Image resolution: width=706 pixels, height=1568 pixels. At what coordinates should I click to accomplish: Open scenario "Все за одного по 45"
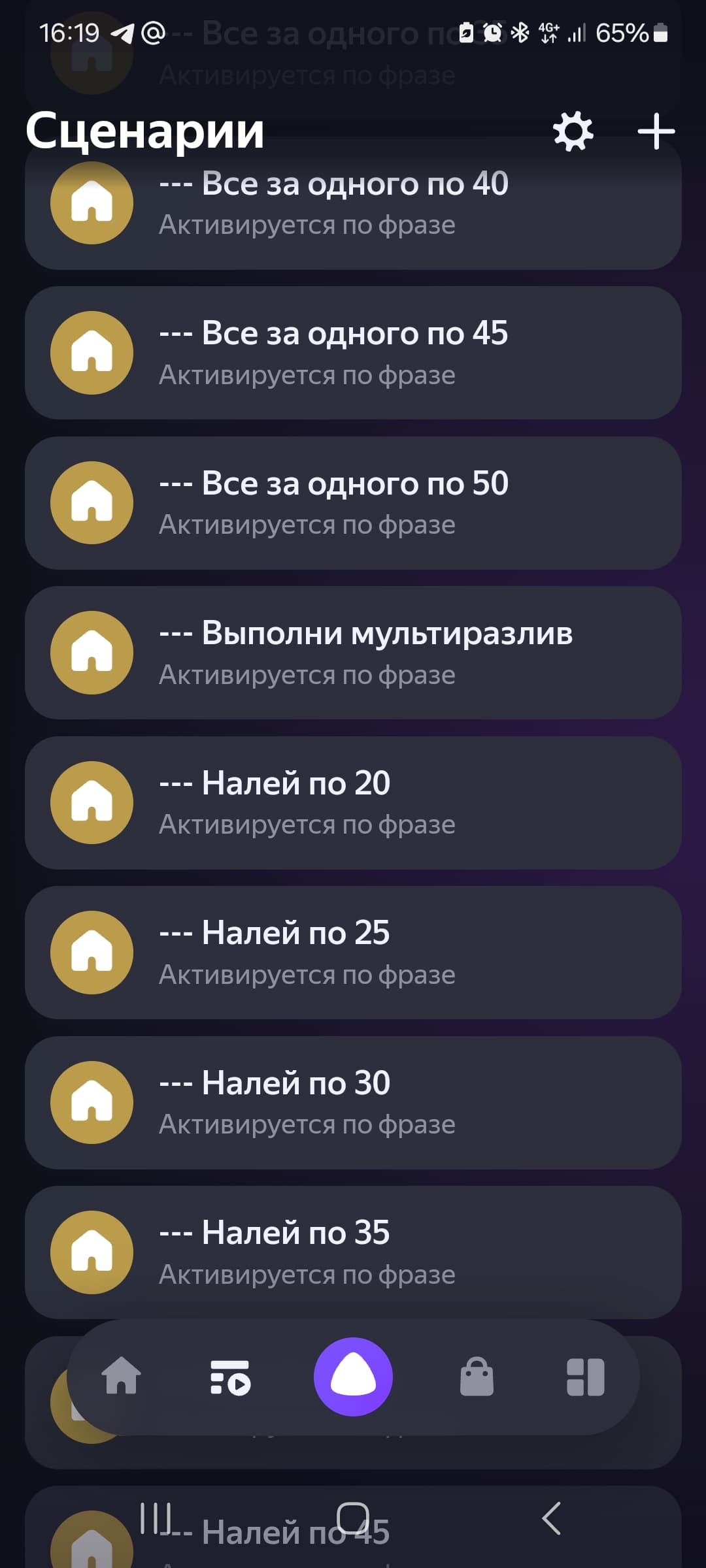pos(353,353)
